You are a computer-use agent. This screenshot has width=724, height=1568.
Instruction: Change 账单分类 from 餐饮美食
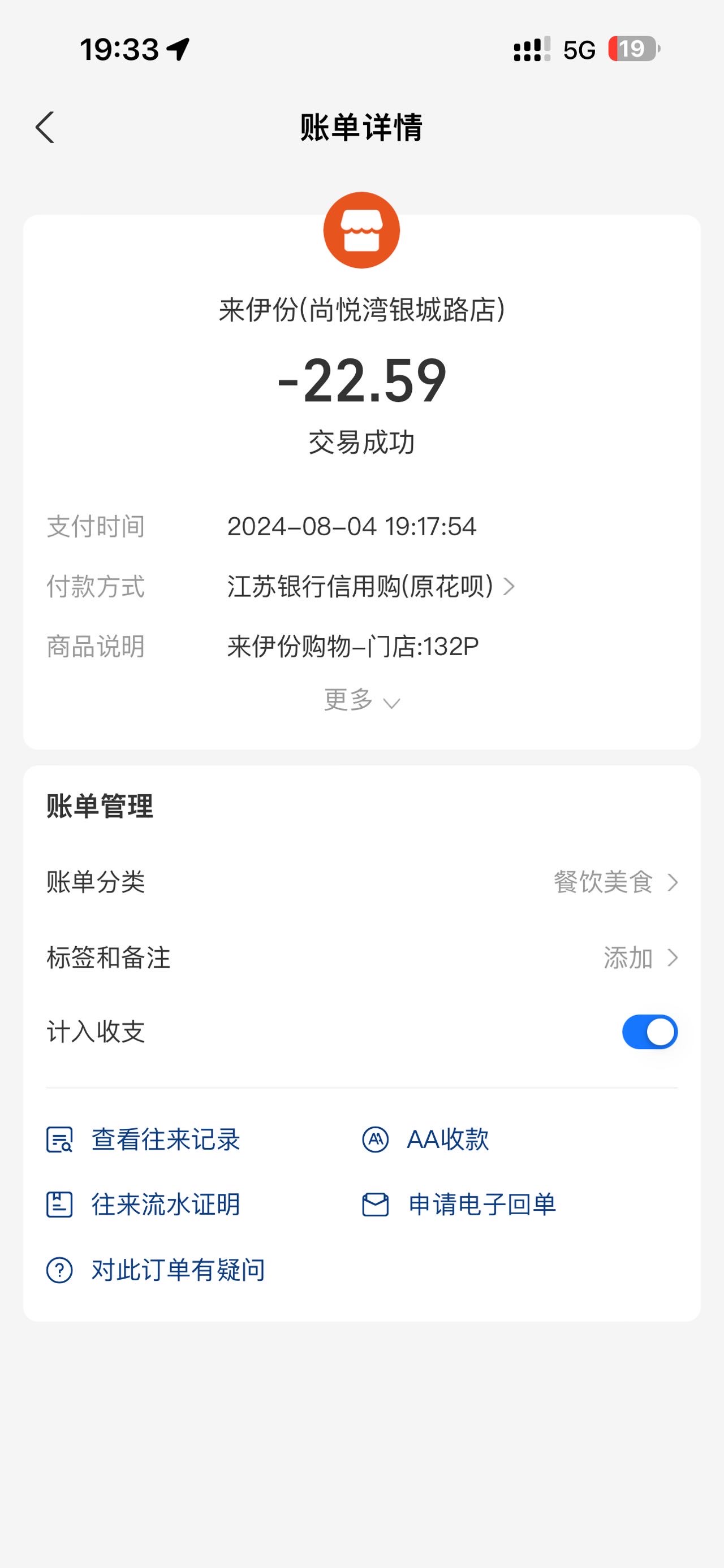pos(361,882)
